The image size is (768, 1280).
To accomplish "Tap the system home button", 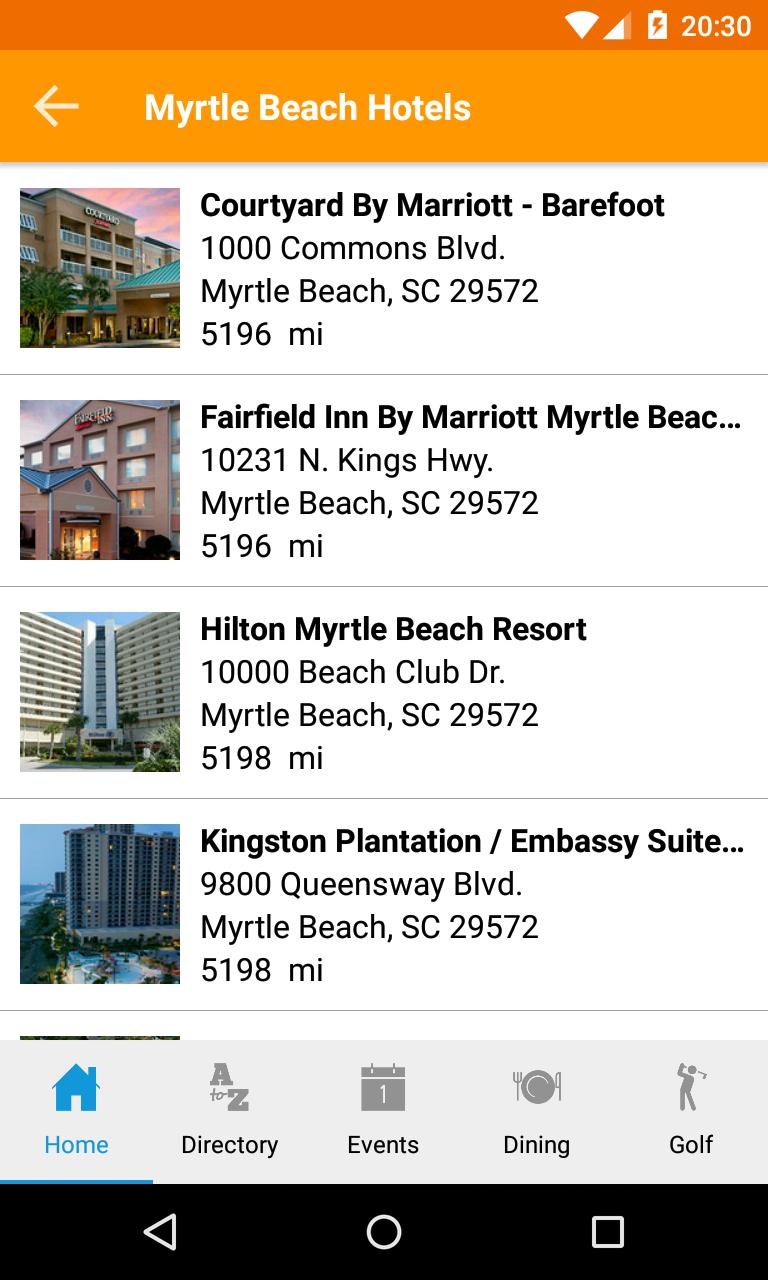I will point(384,1232).
